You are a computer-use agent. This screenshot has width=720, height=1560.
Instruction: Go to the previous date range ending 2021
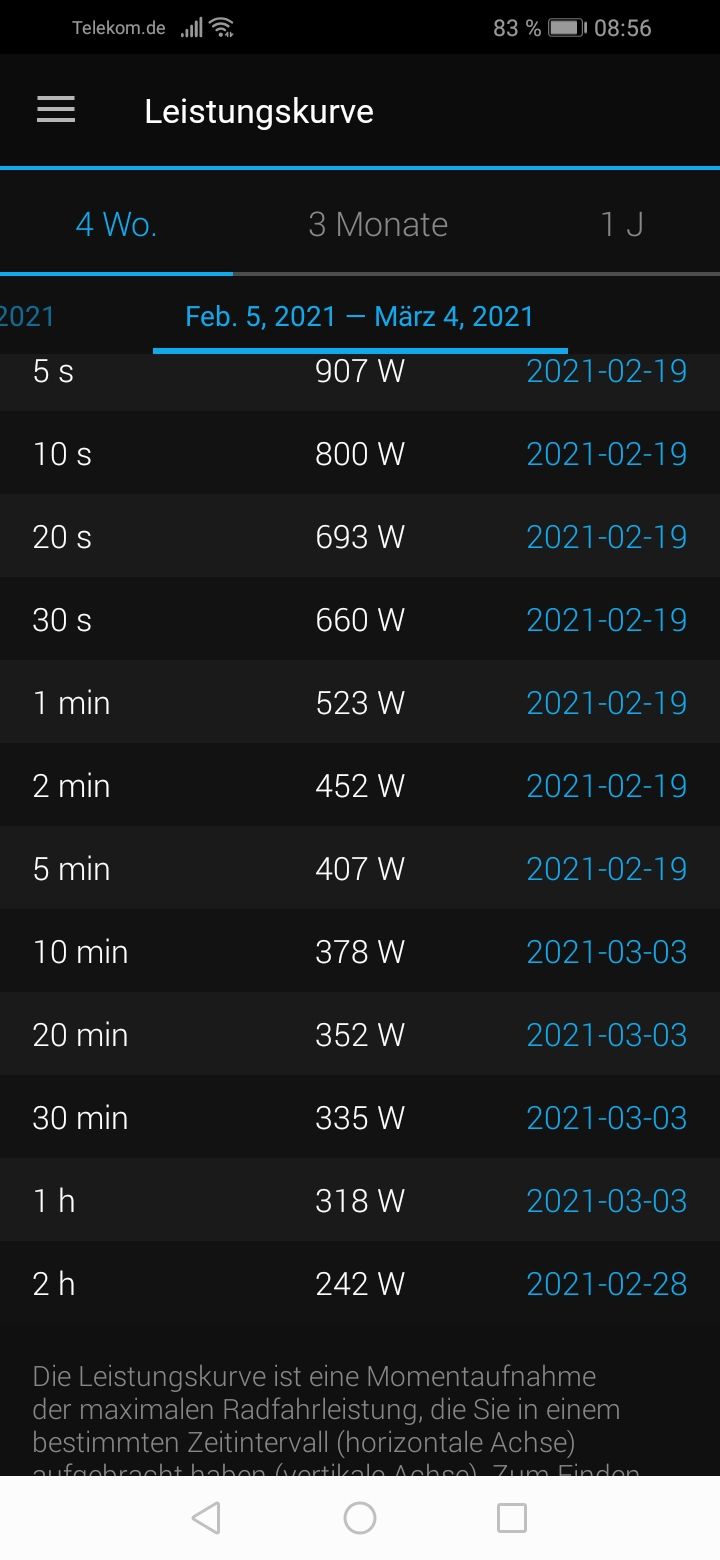tap(28, 317)
